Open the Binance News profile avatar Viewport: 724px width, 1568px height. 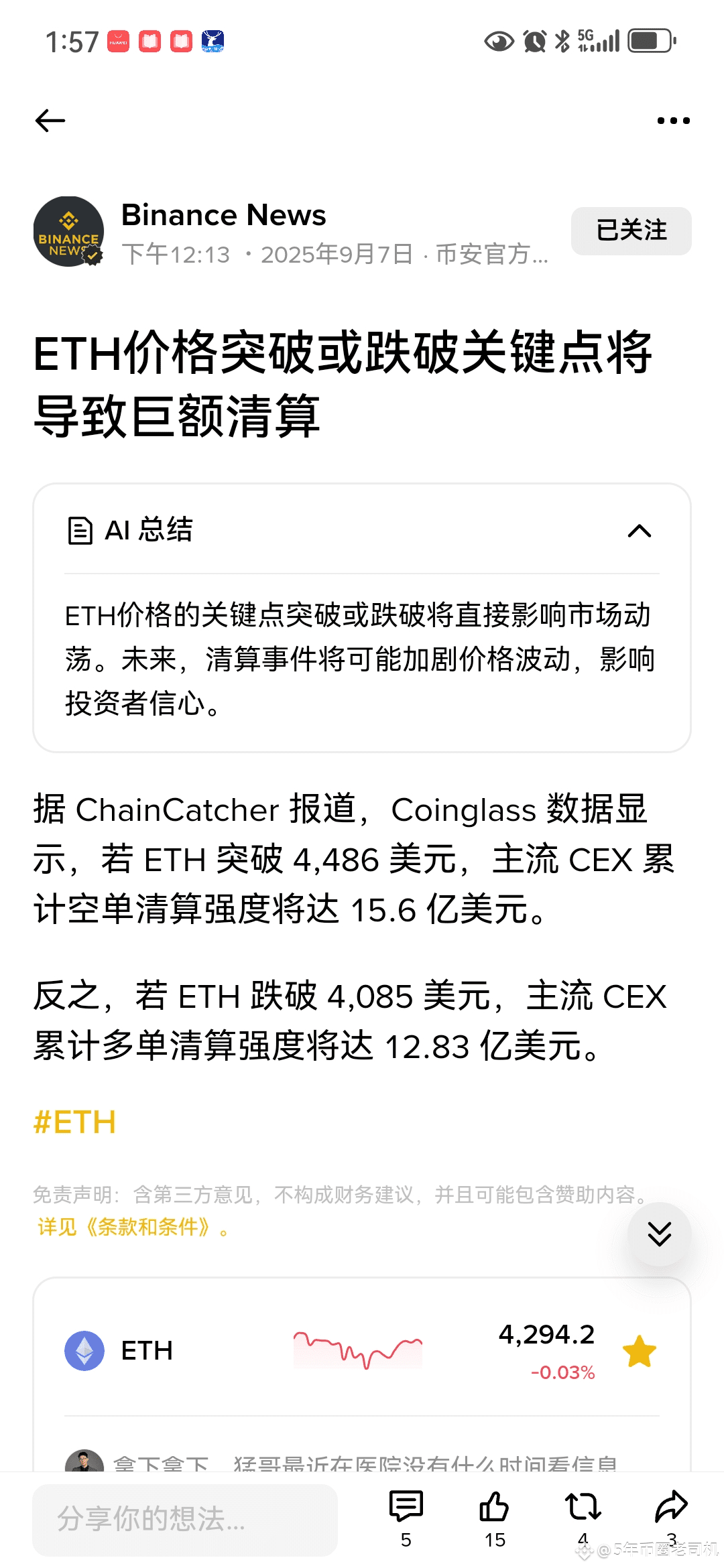click(x=68, y=231)
